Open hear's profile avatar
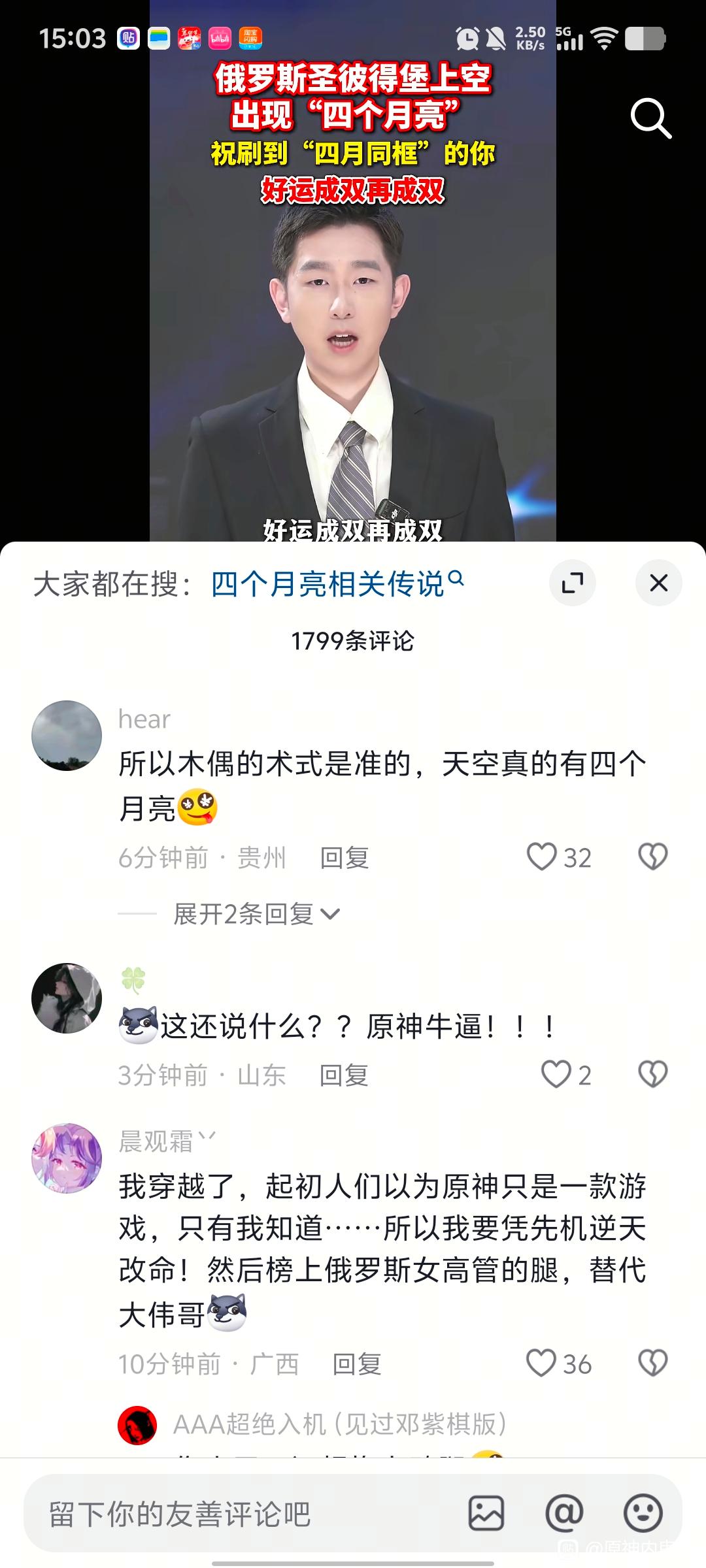 (x=67, y=736)
